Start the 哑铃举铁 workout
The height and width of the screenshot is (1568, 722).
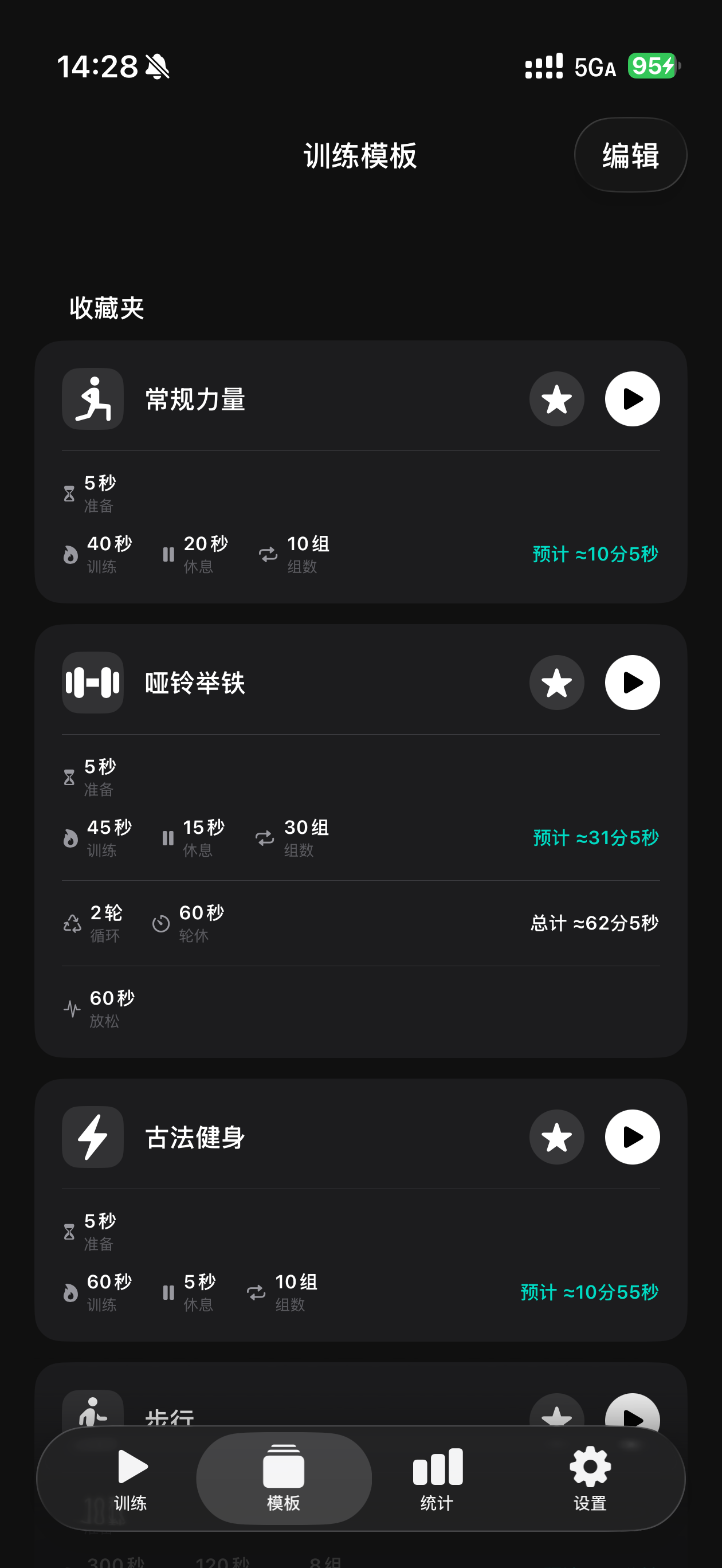point(632,683)
